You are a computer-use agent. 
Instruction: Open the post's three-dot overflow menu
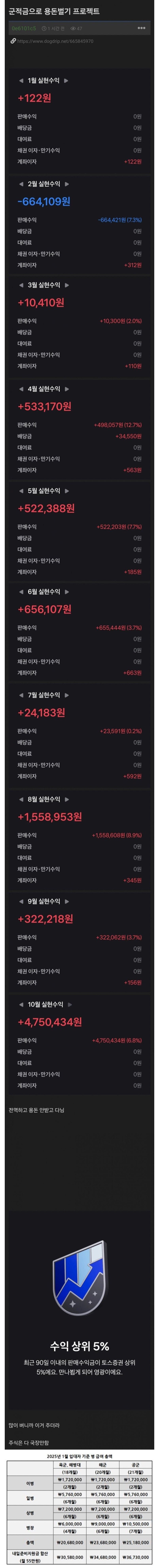(141, 28)
